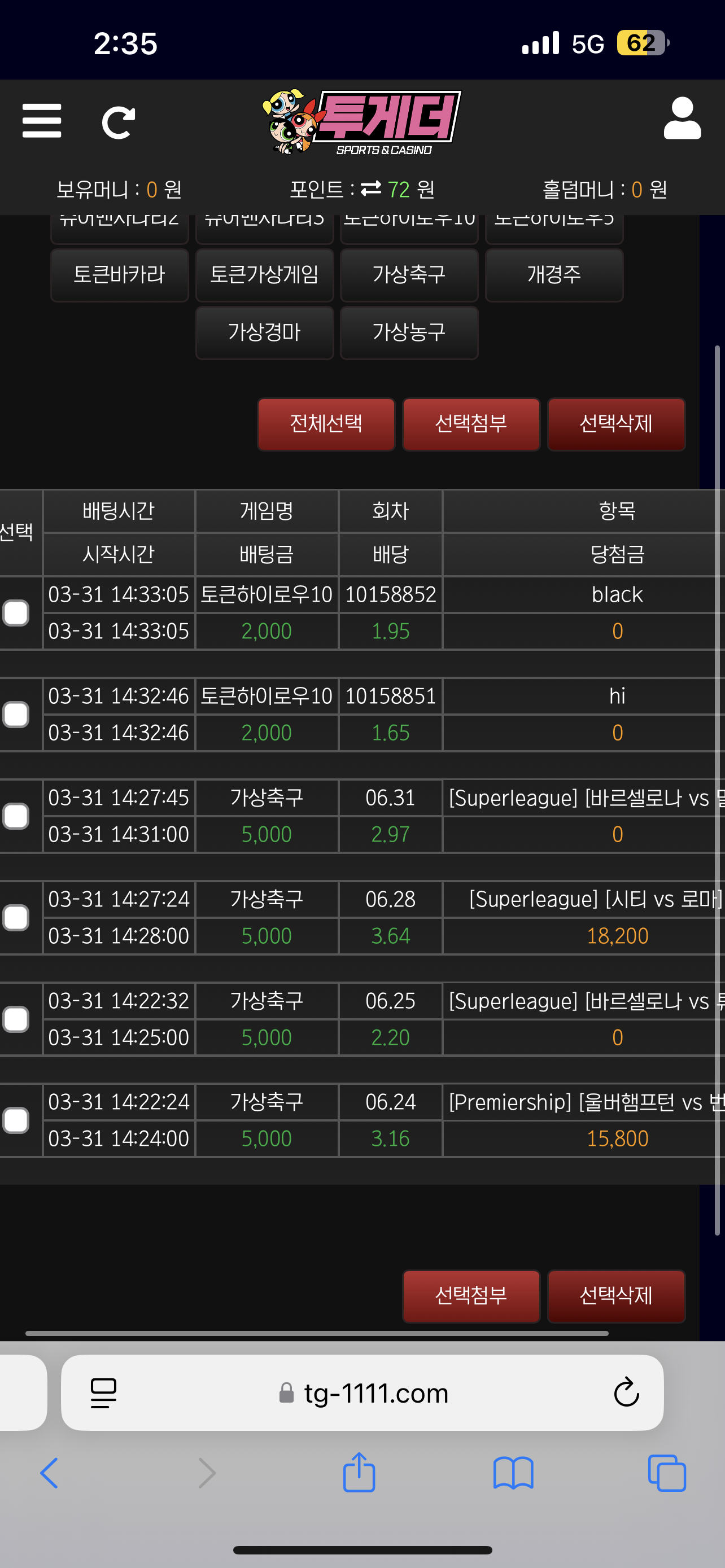Select the 토큰바카라 game filter
The width and height of the screenshot is (725, 1568).
[119, 275]
